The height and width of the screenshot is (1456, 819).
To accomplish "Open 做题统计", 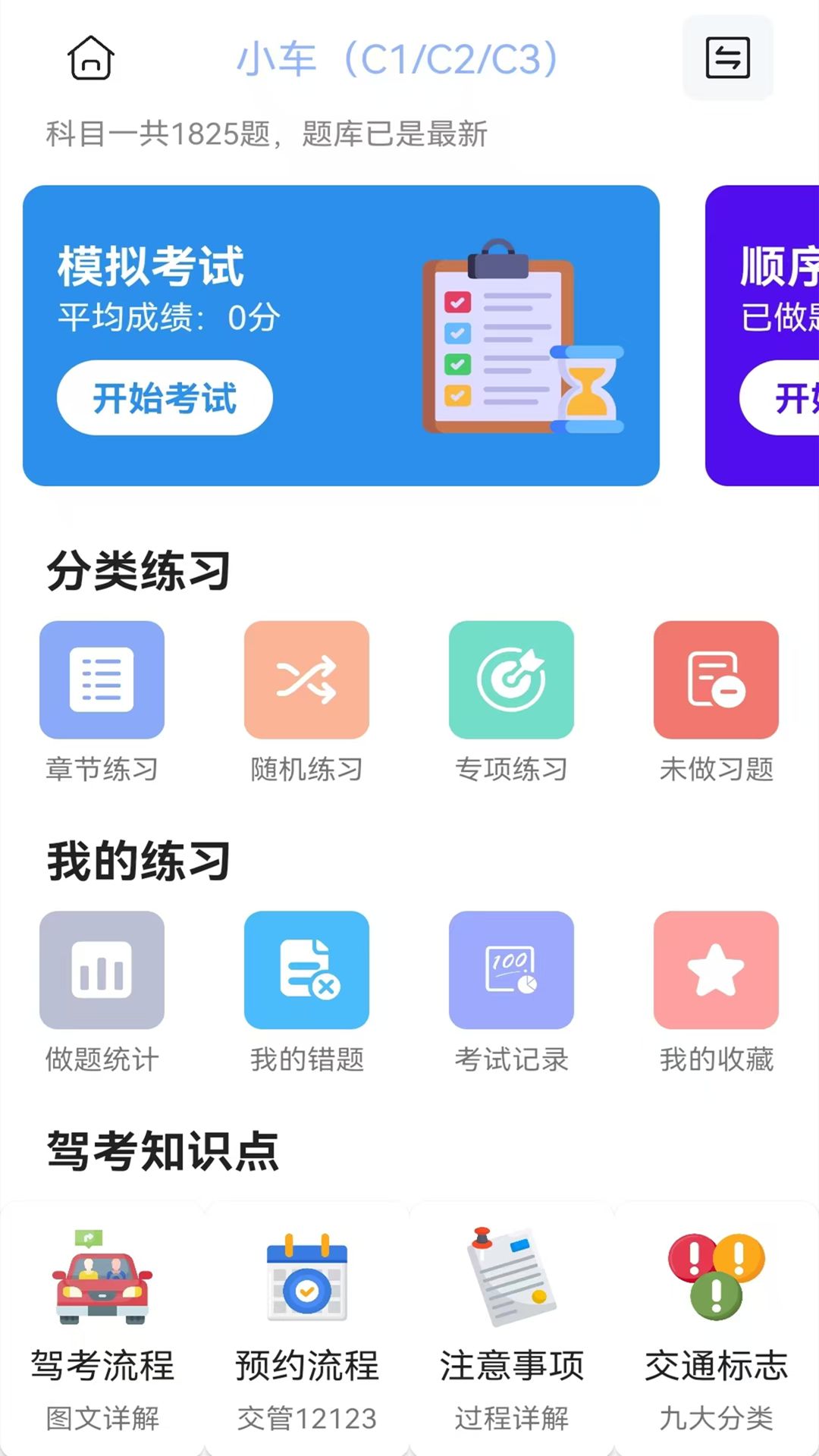I will 102,970.
